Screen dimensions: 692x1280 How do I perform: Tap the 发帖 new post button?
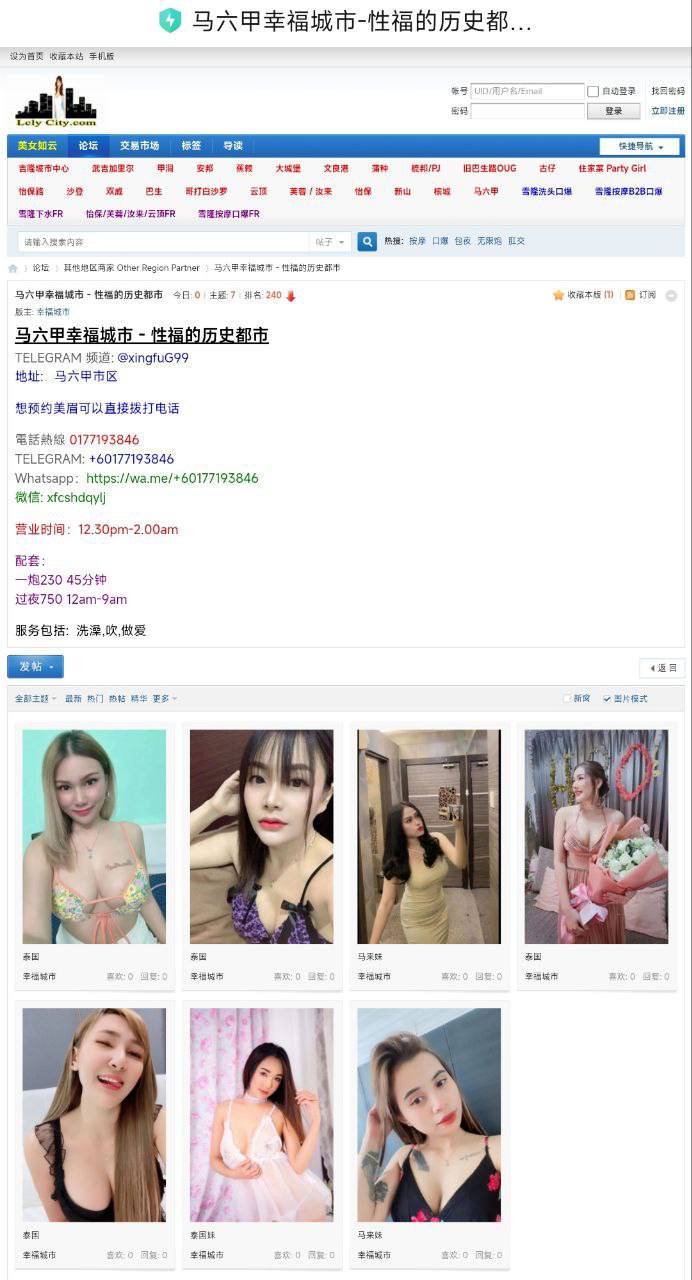pos(35,666)
